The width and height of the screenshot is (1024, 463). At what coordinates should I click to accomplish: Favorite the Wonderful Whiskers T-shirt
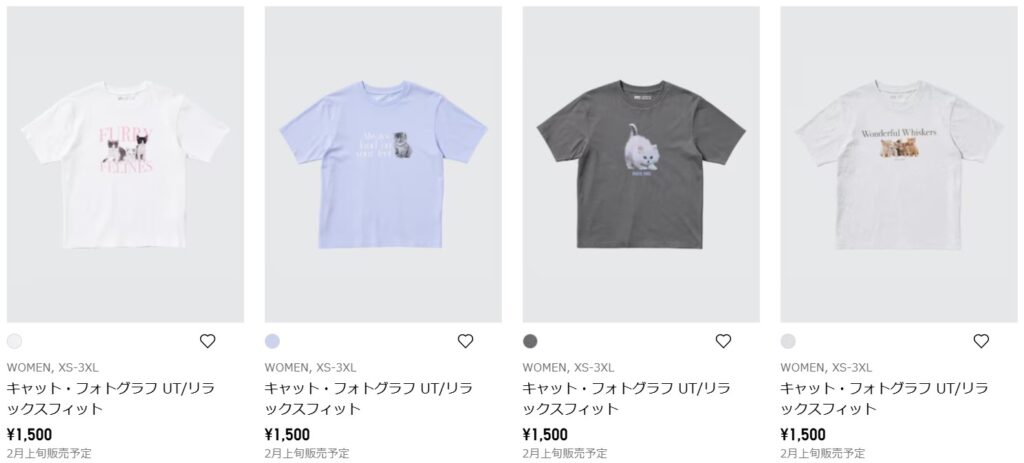coord(981,341)
